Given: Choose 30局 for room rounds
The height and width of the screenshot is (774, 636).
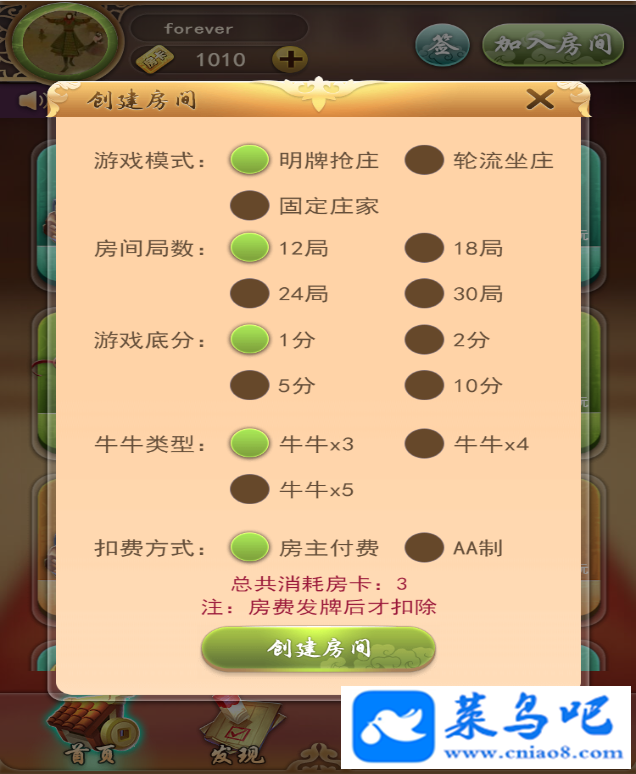Looking at the screenshot, I should click(x=424, y=294).
